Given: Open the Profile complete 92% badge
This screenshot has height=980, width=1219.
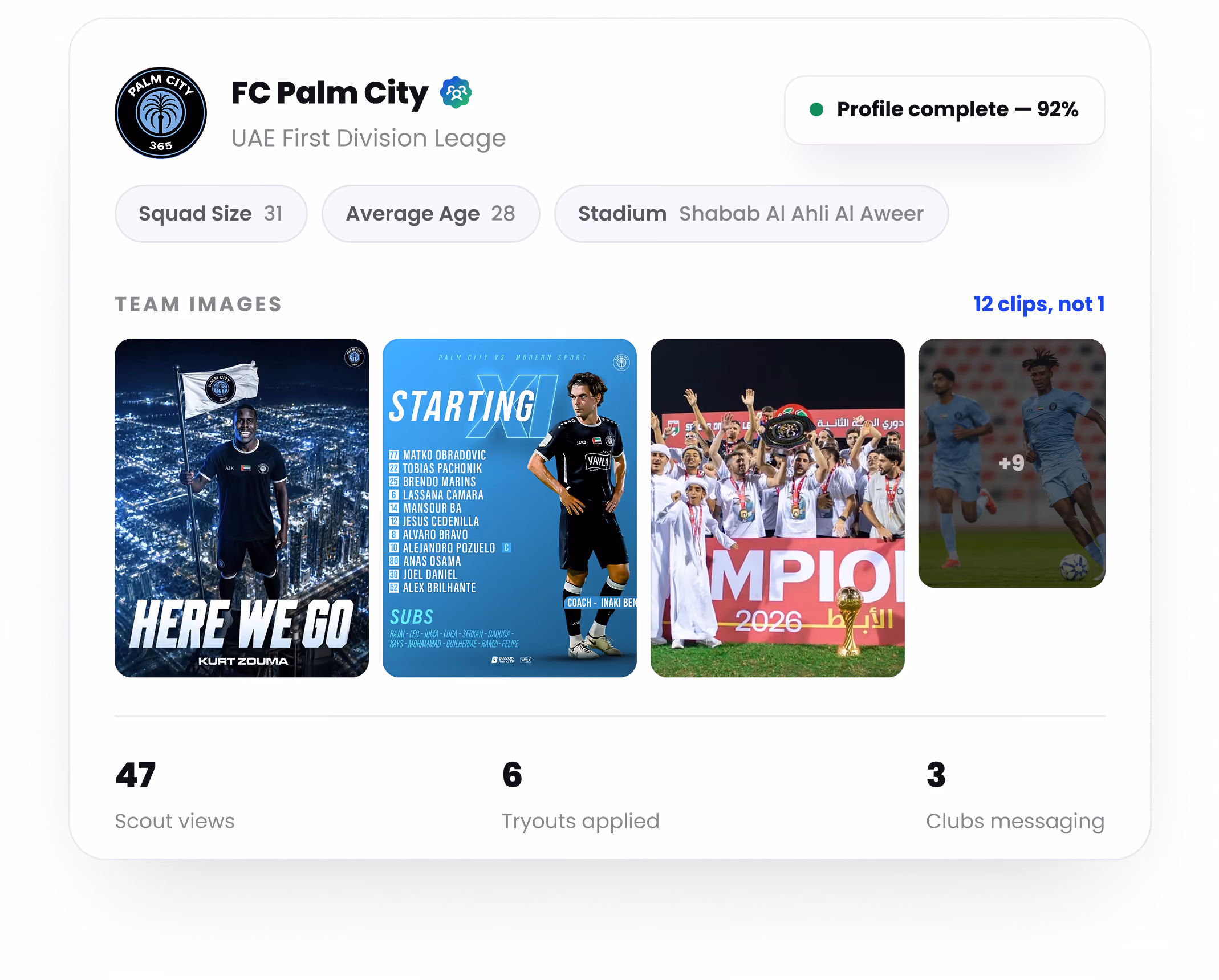Looking at the screenshot, I should pyautogui.click(x=945, y=109).
